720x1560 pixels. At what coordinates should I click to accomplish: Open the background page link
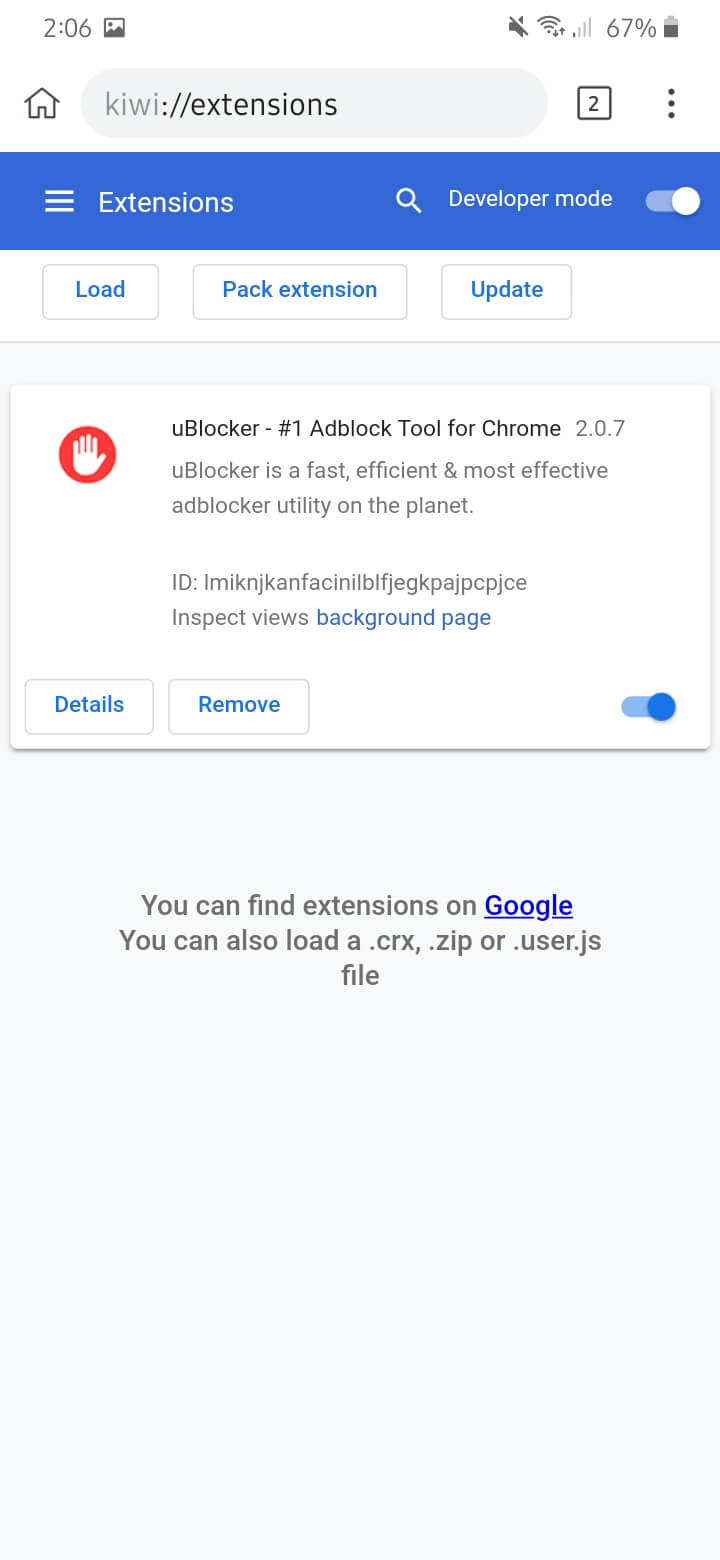pos(403,618)
